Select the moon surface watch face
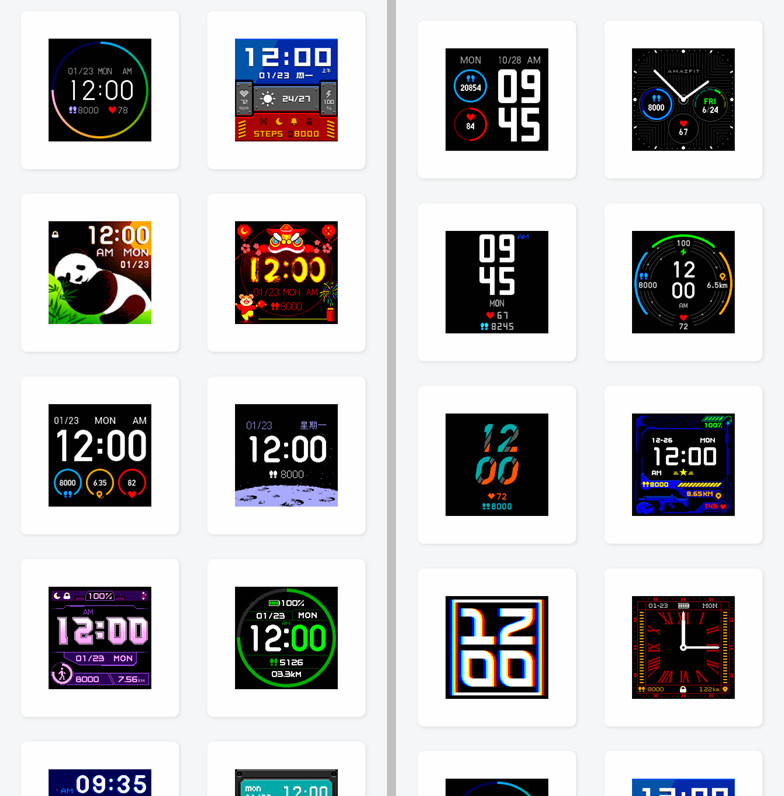 (x=286, y=455)
